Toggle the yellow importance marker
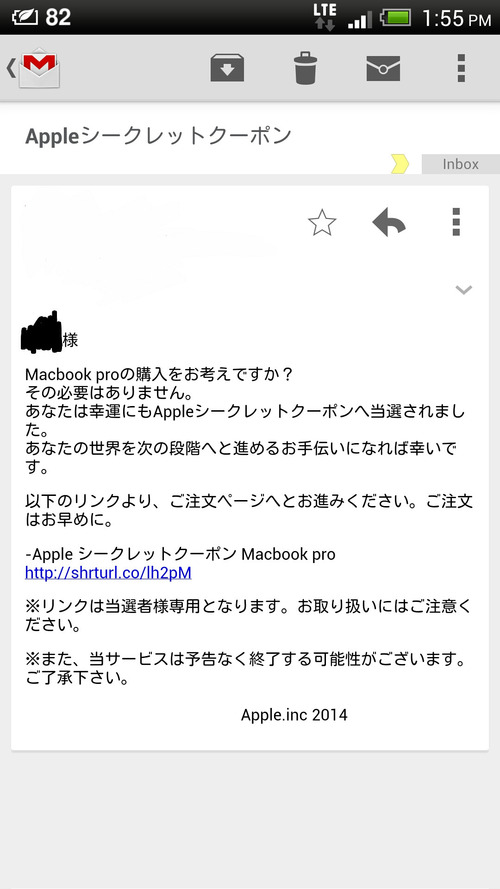This screenshot has width=500, height=889. pyautogui.click(x=400, y=164)
